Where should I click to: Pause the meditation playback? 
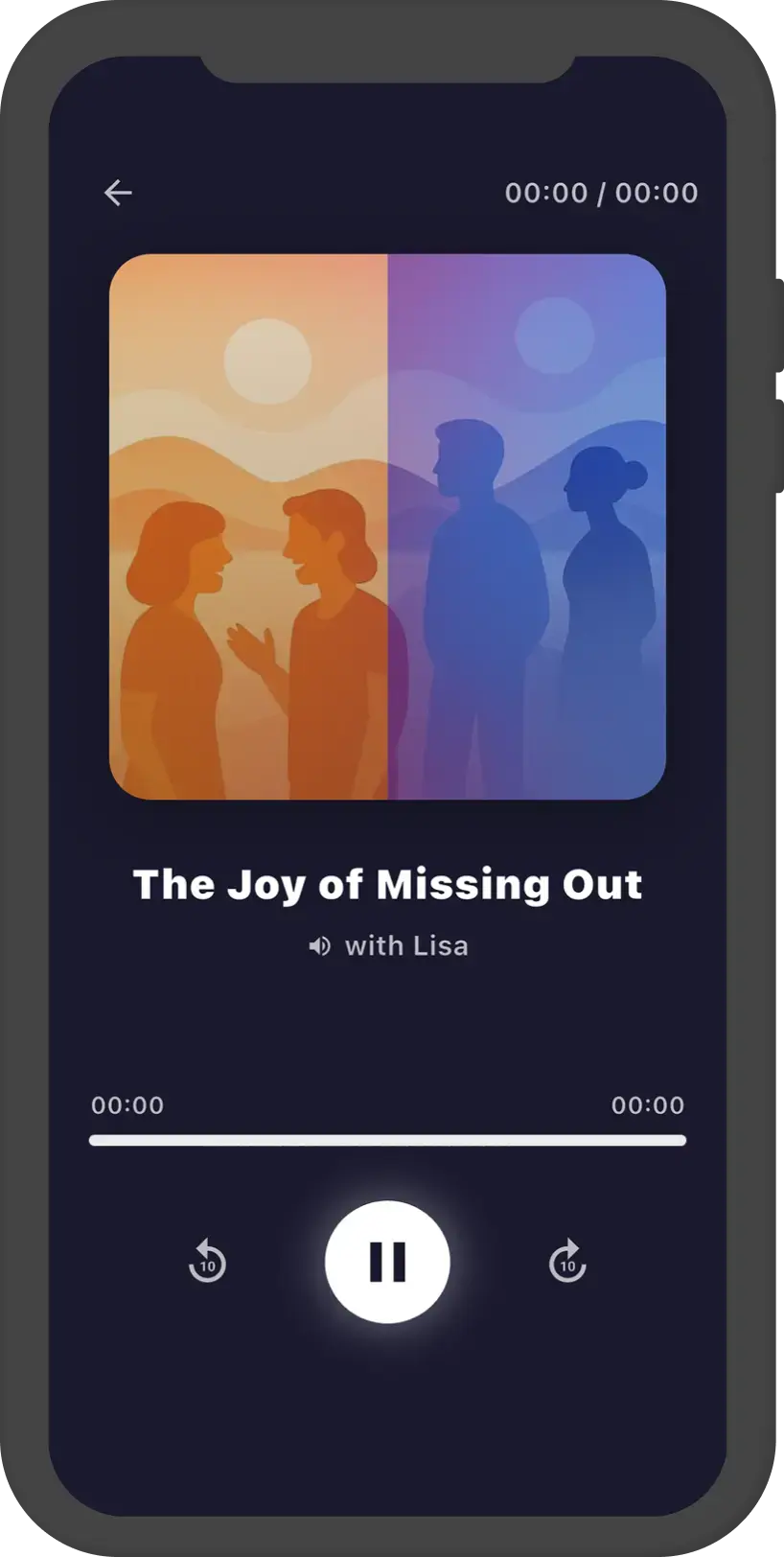pos(387,1262)
